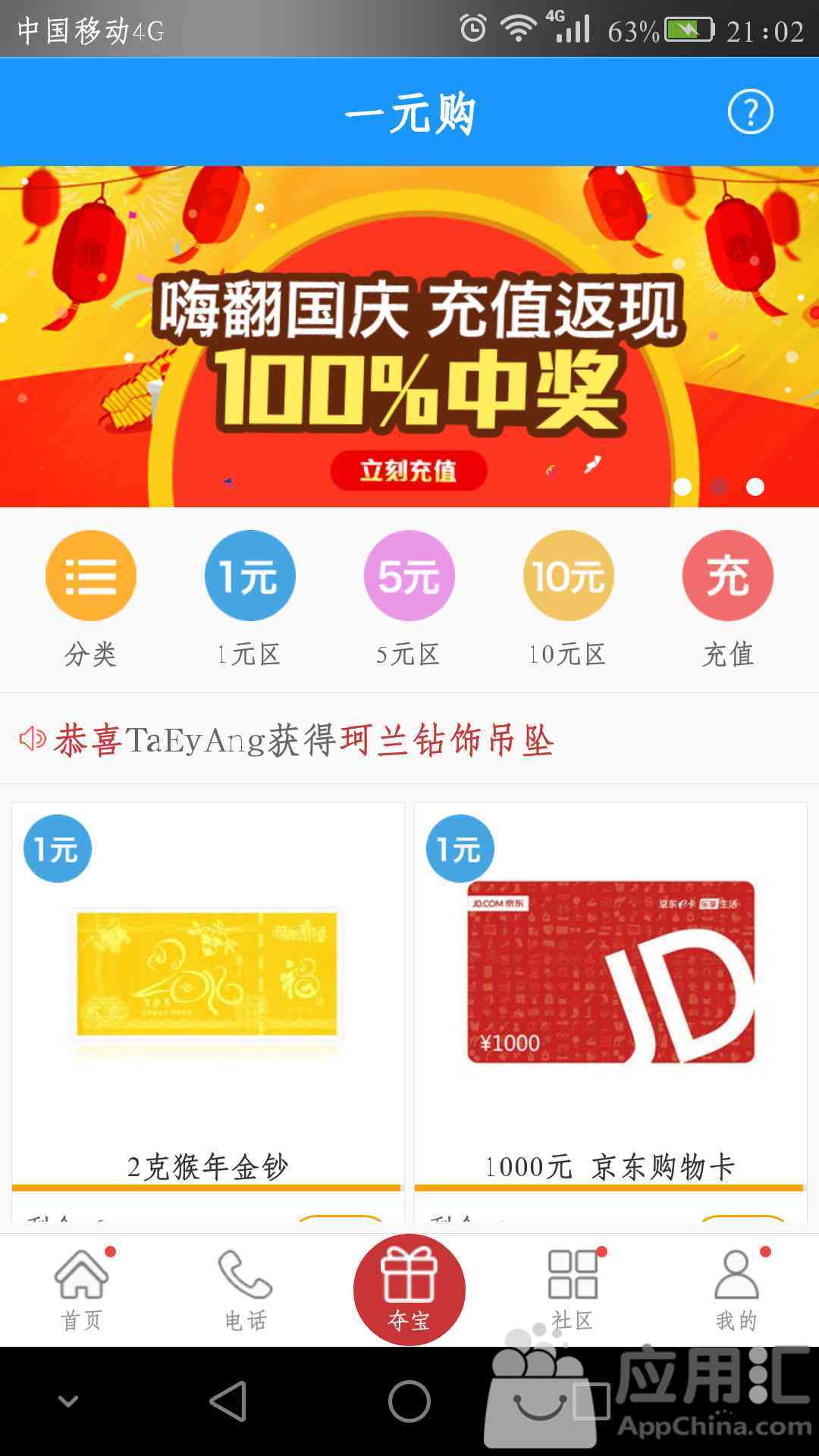Open the 1000元 京东购物卡 product card
Image resolution: width=819 pixels, height=1456 pixels.
[610, 1001]
